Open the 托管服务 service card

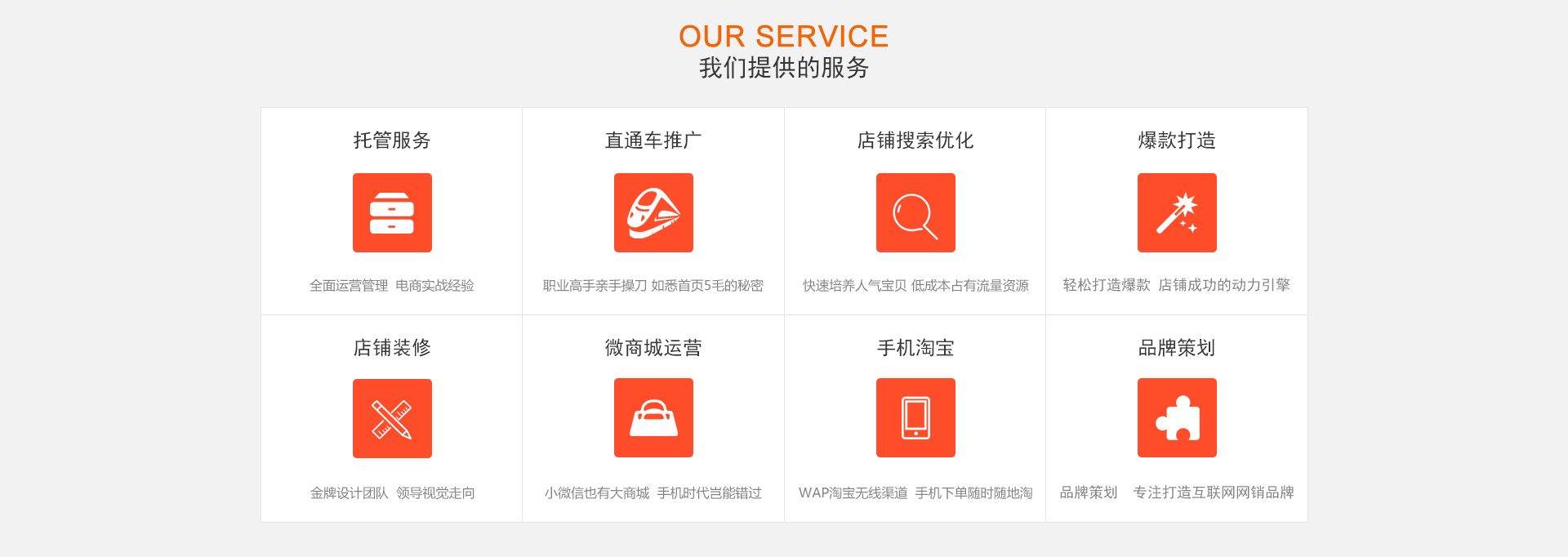pyautogui.click(x=392, y=212)
